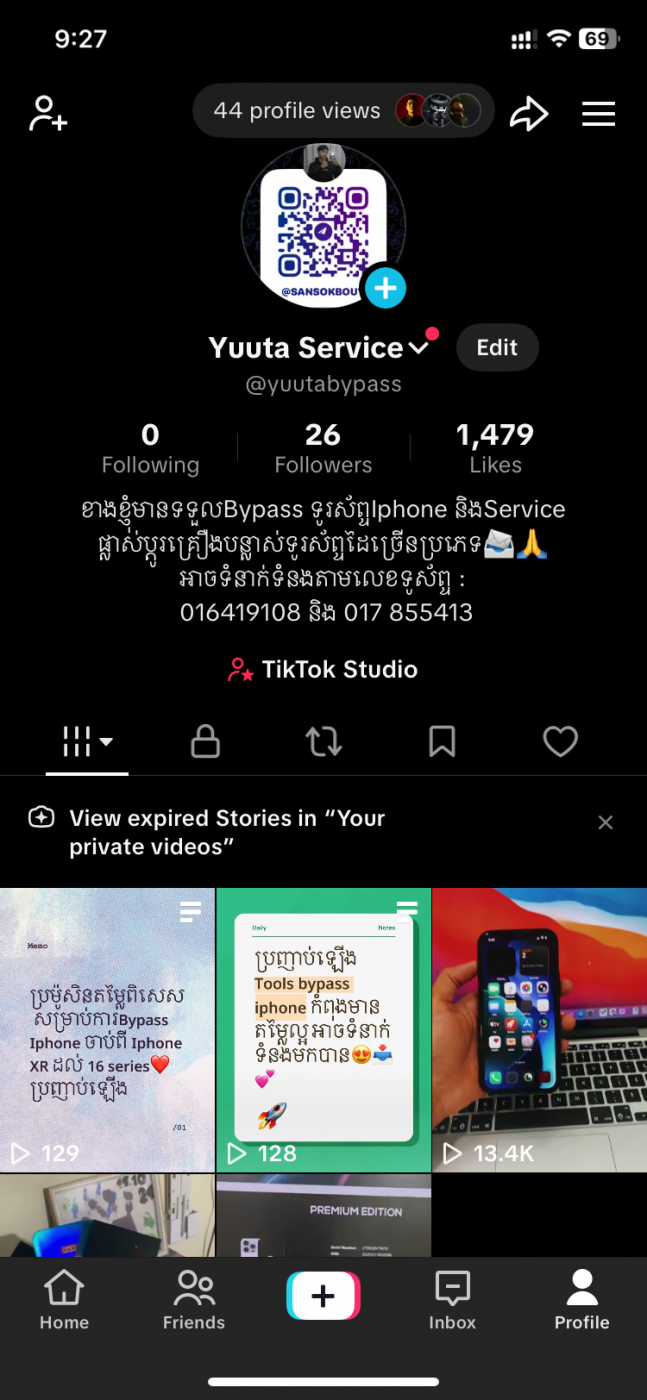
Task: Expand the Yuuta Service account switcher
Action: click(419, 348)
